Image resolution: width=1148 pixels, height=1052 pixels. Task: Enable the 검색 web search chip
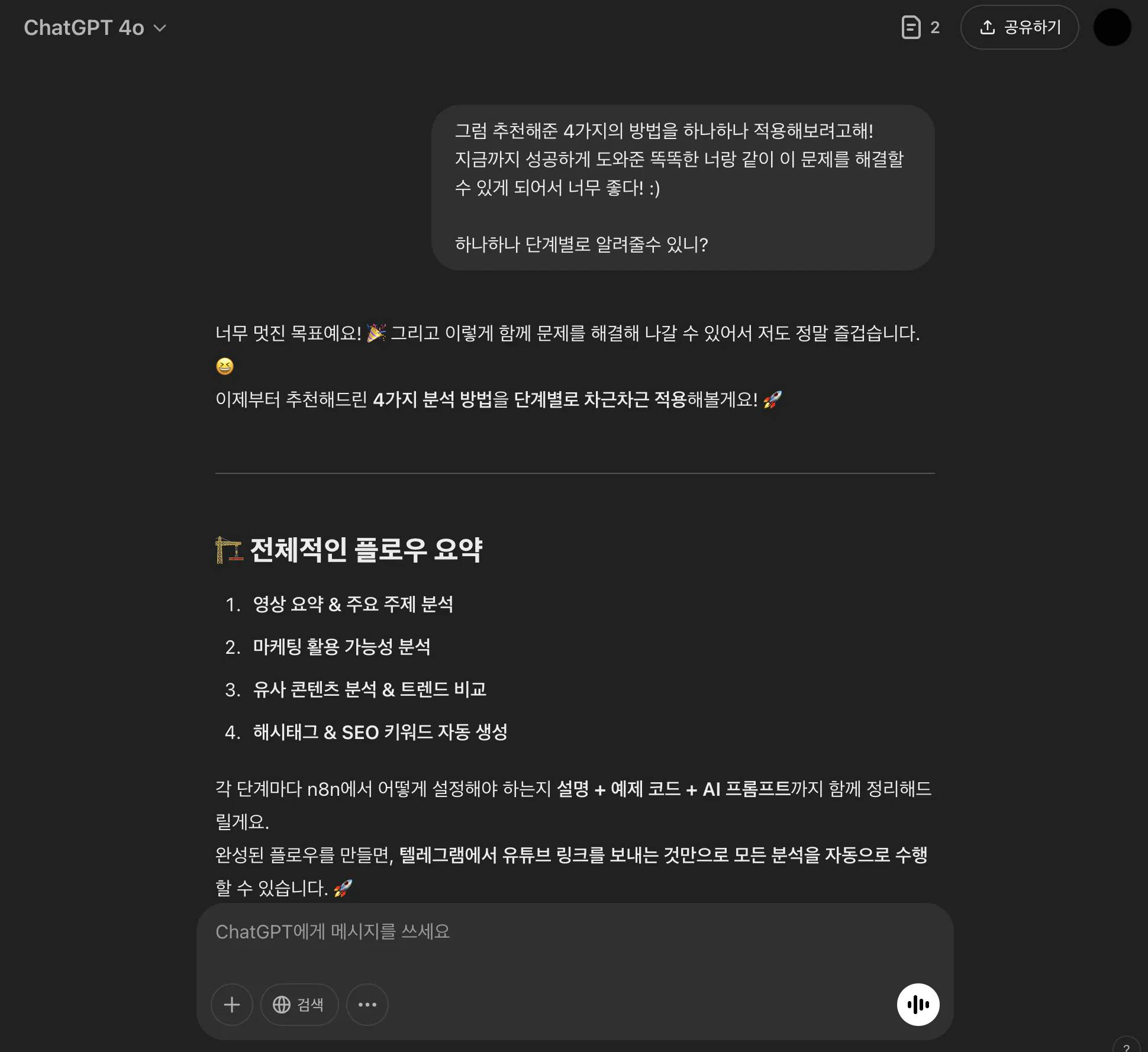[x=299, y=1004]
